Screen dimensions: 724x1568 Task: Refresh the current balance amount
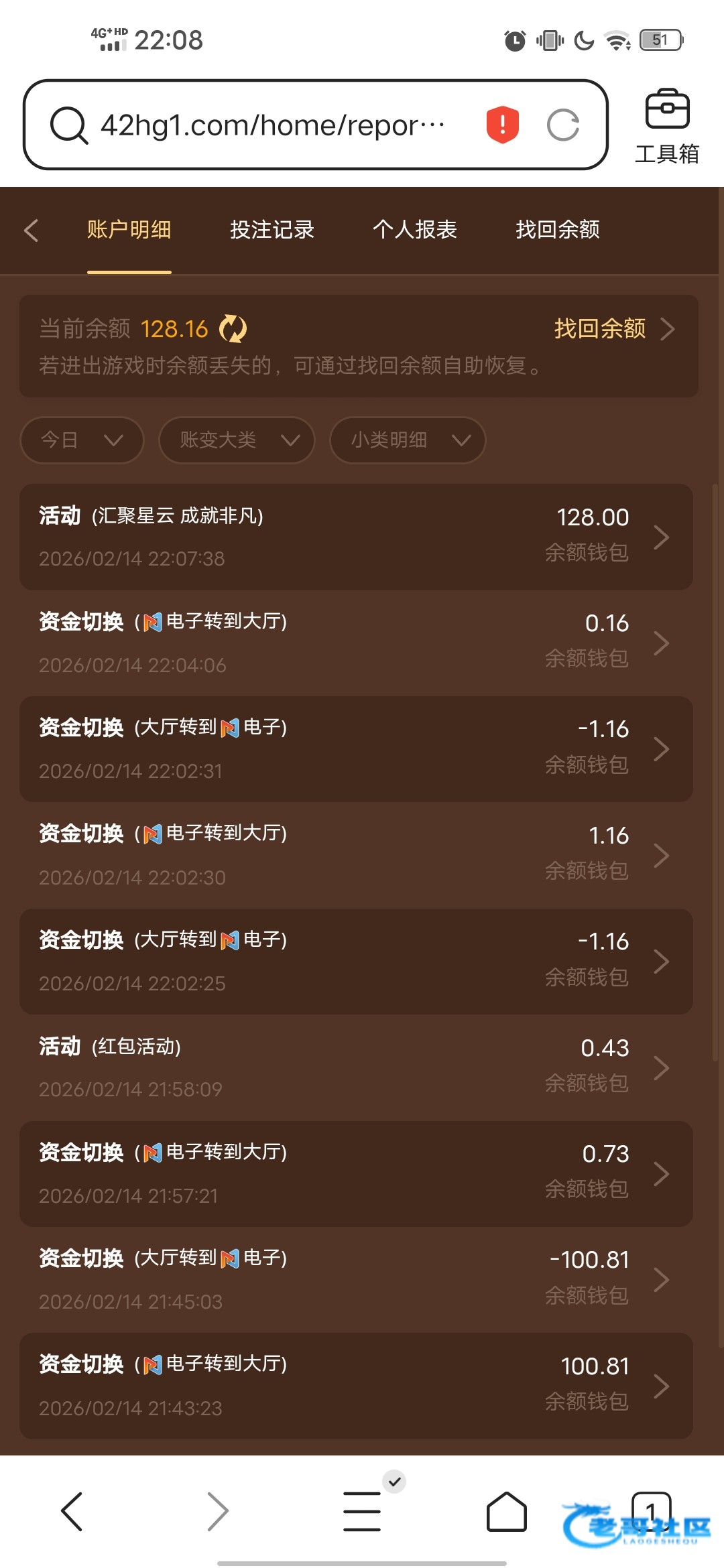pyautogui.click(x=233, y=329)
